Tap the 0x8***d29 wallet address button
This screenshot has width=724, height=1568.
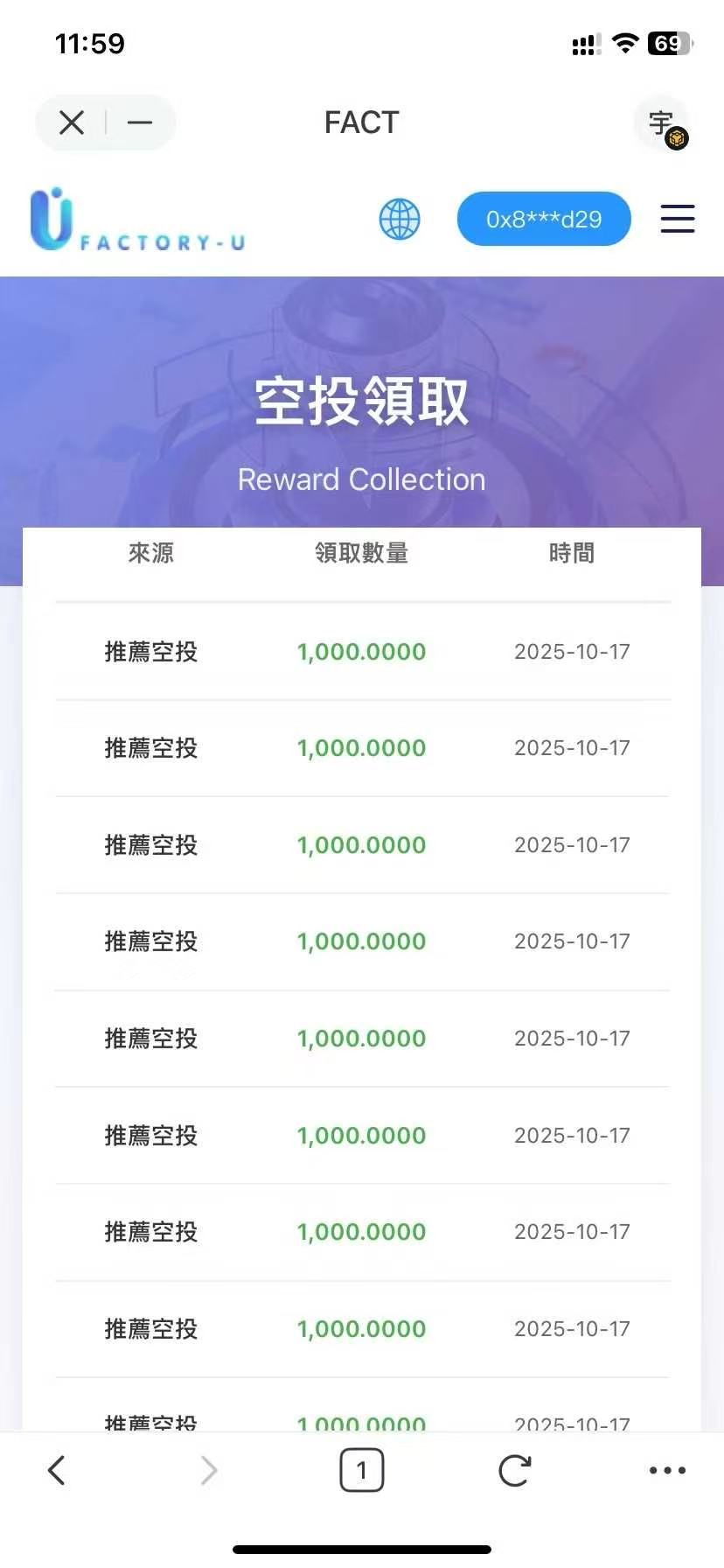click(x=544, y=219)
